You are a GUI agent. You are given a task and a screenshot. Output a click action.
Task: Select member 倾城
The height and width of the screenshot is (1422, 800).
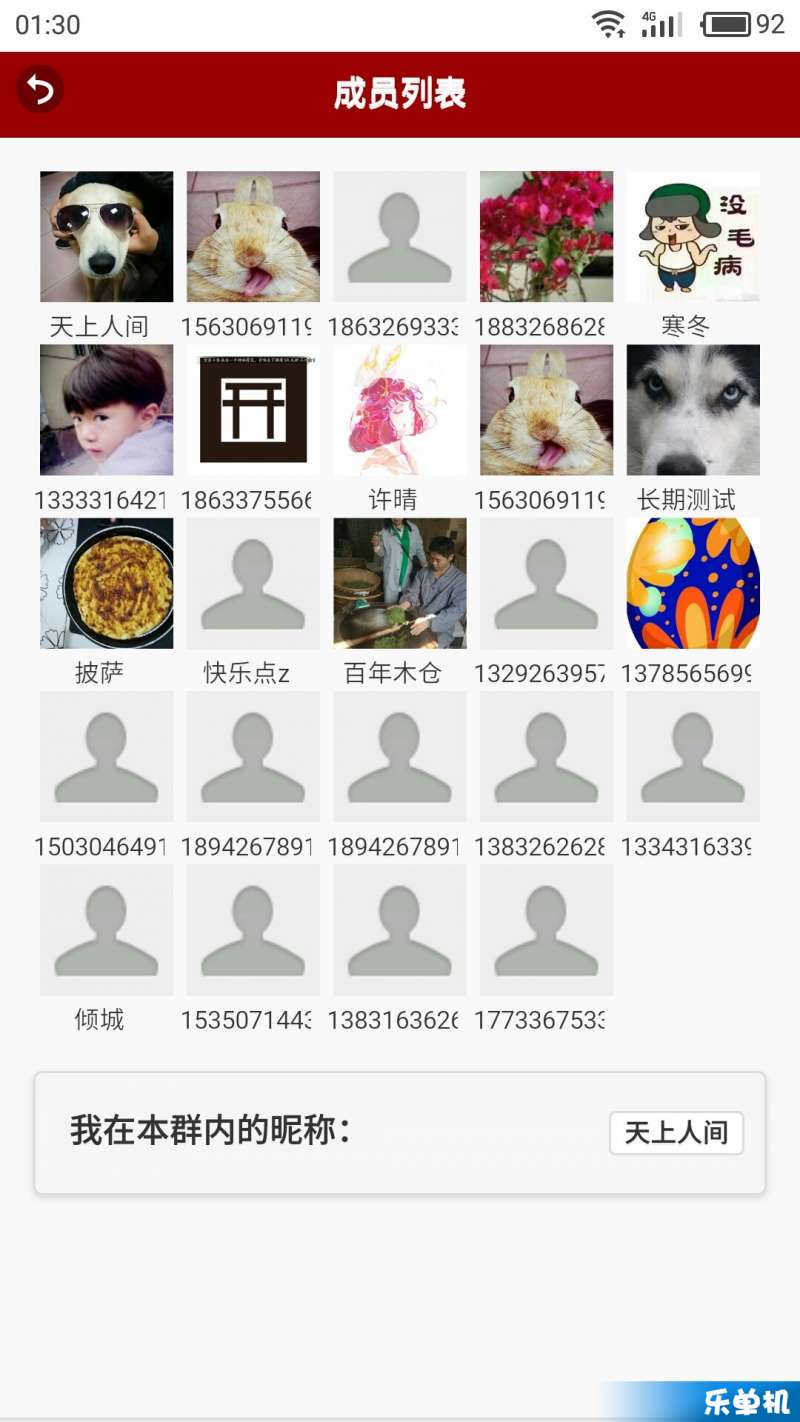(106, 930)
